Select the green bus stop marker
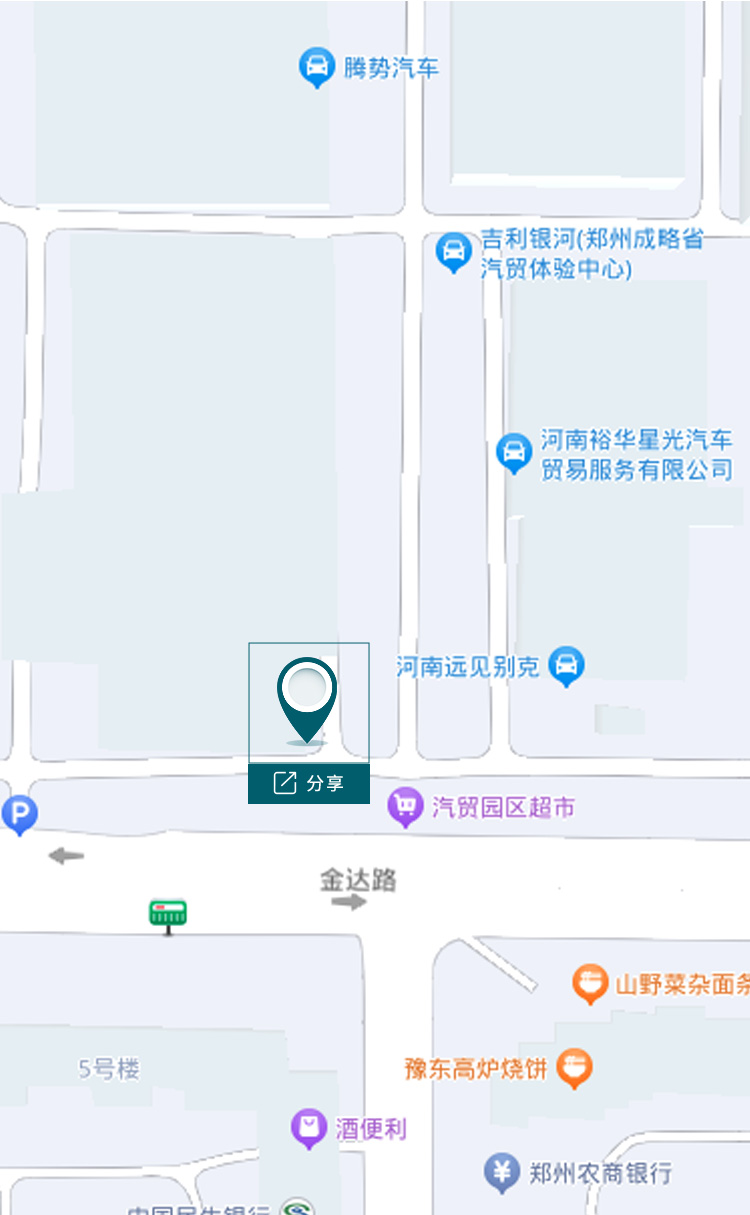 [x=168, y=913]
